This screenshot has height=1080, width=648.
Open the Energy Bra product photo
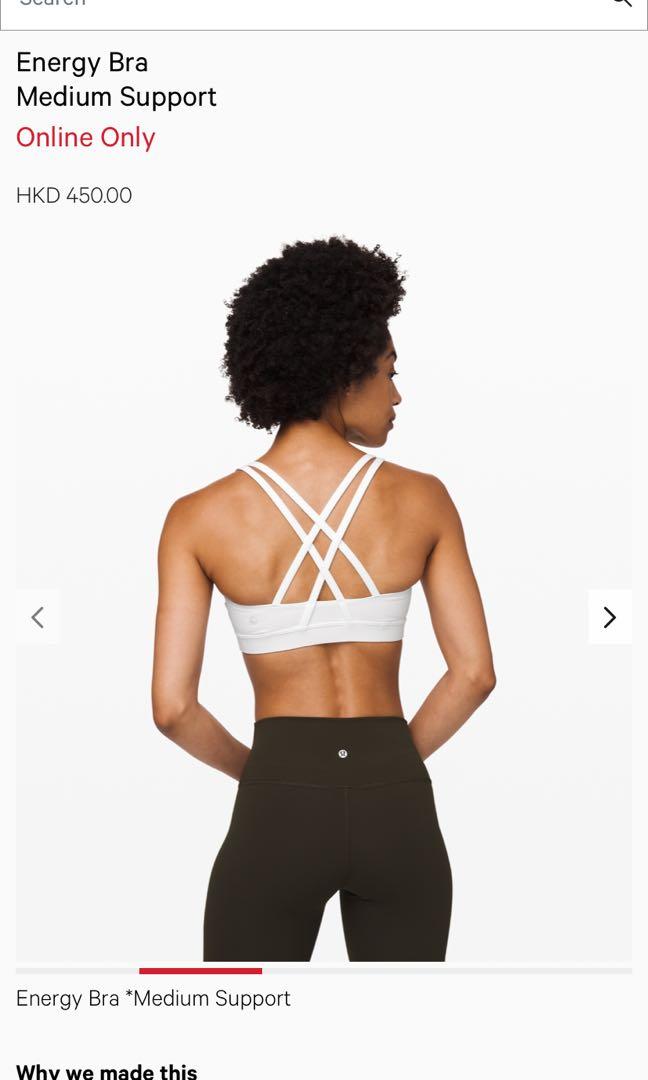pos(324,600)
